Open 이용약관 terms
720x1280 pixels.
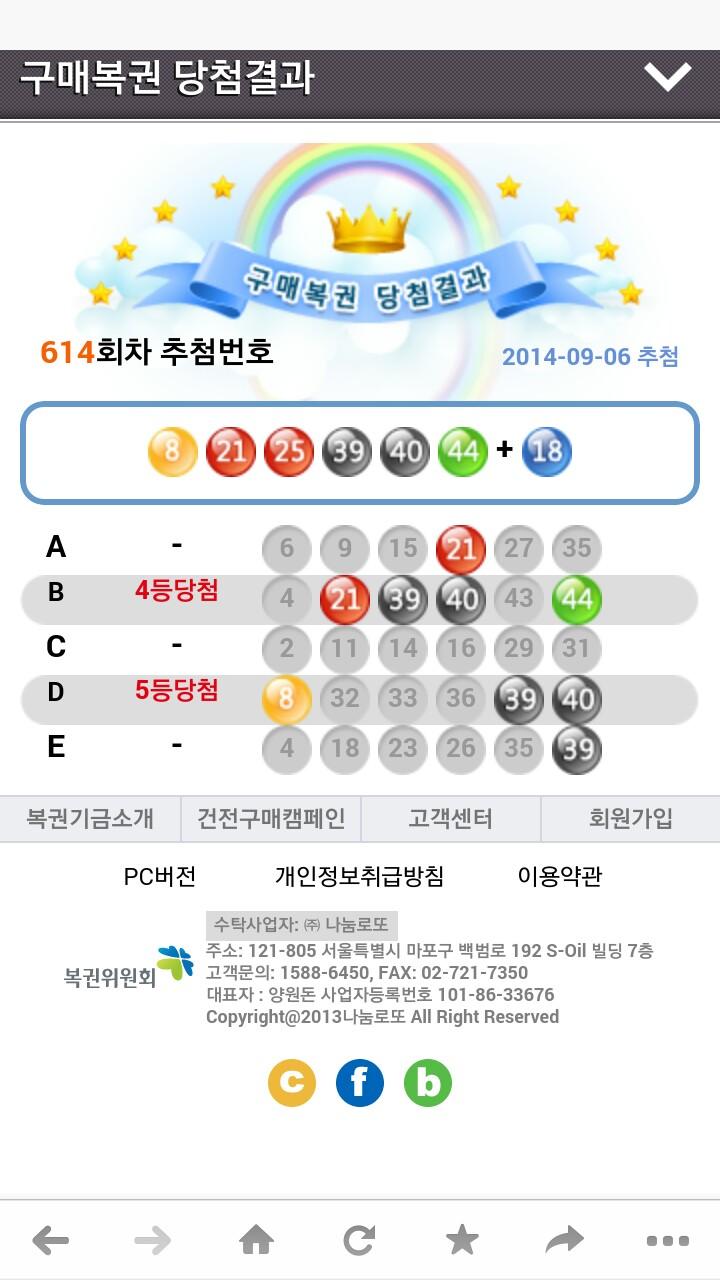tap(559, 877)
